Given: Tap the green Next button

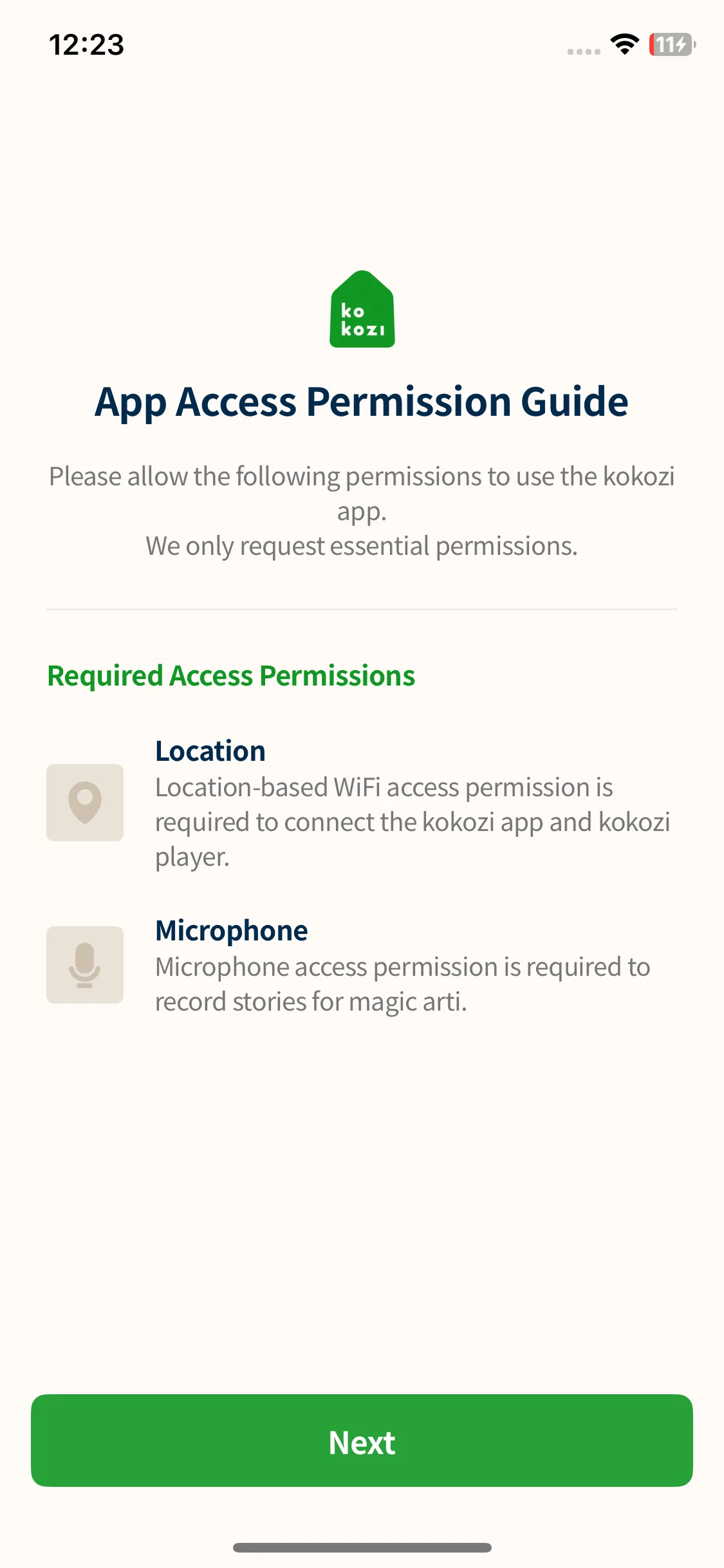Looking at the screenshot, I should (x=362, y=1441).
